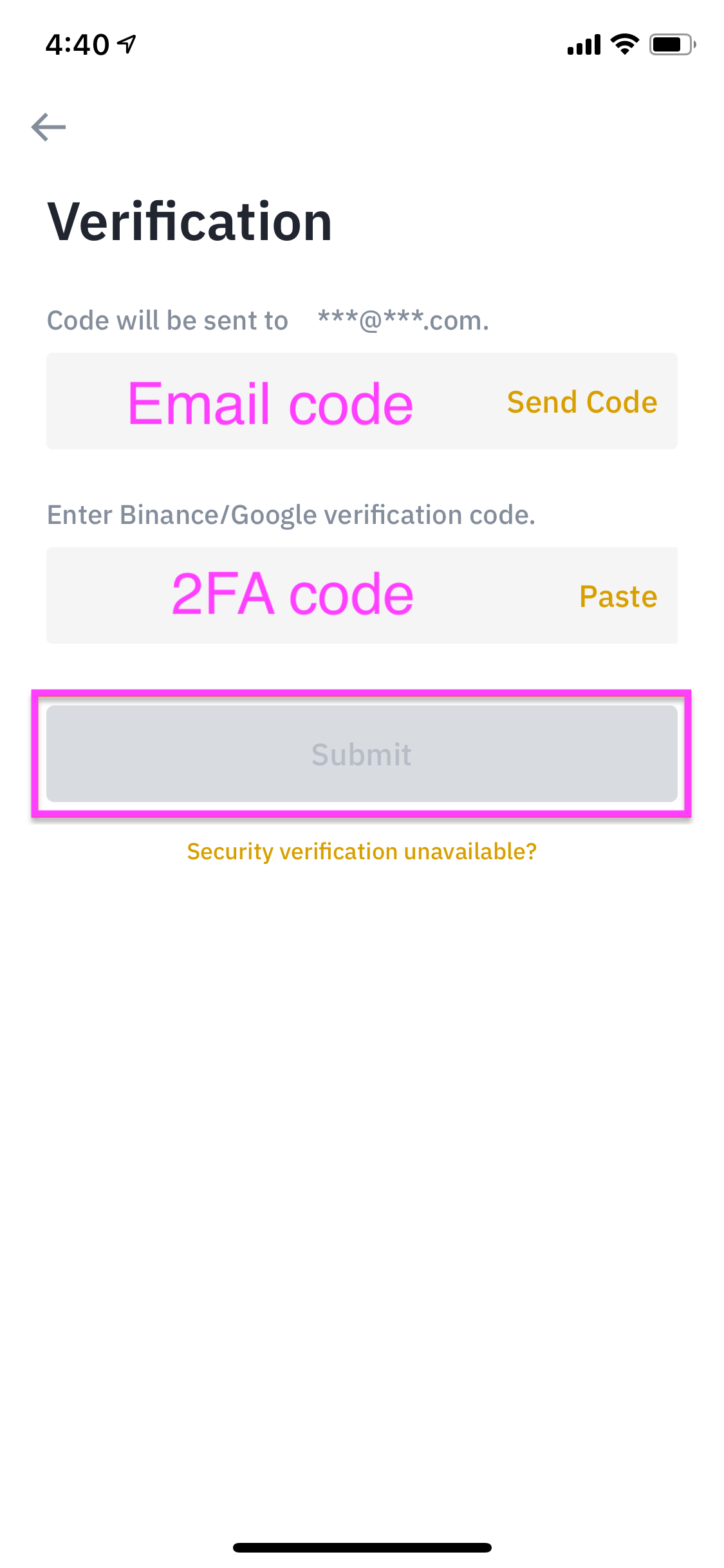724x1568 pixels.
Task: Tap Send Code to receive the email code
Action: (x=581, y=402)
